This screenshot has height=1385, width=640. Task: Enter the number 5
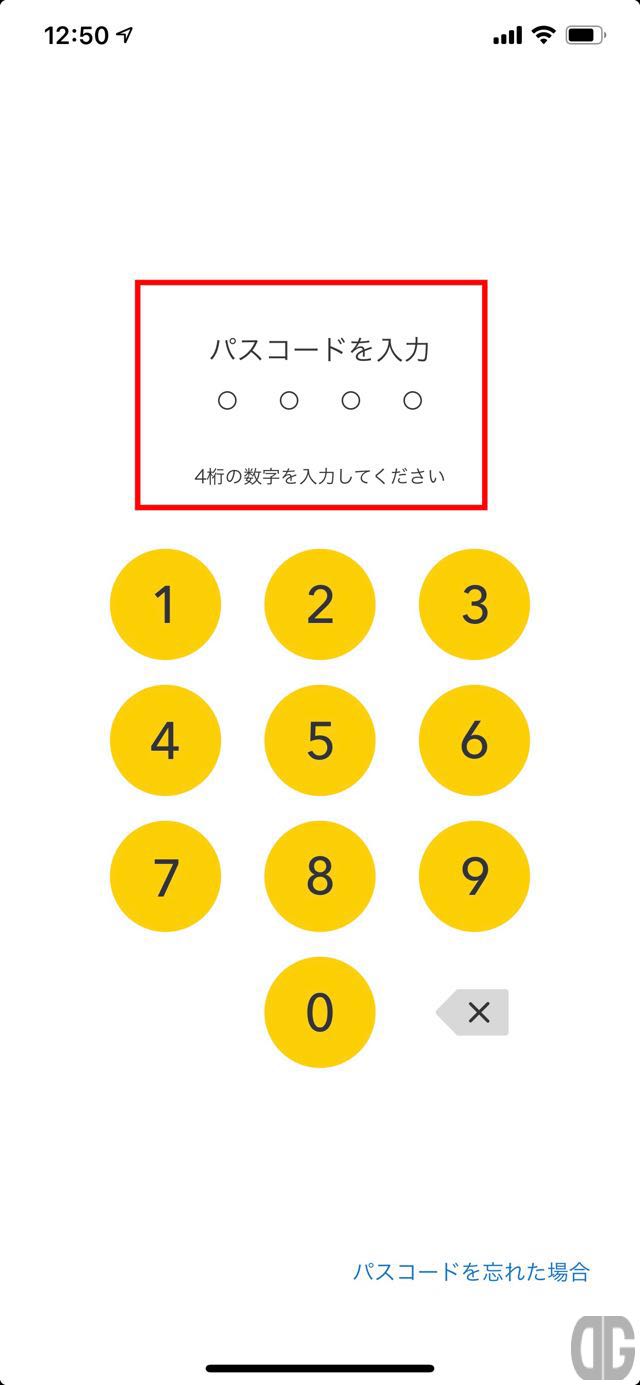(x=320, y=741)
